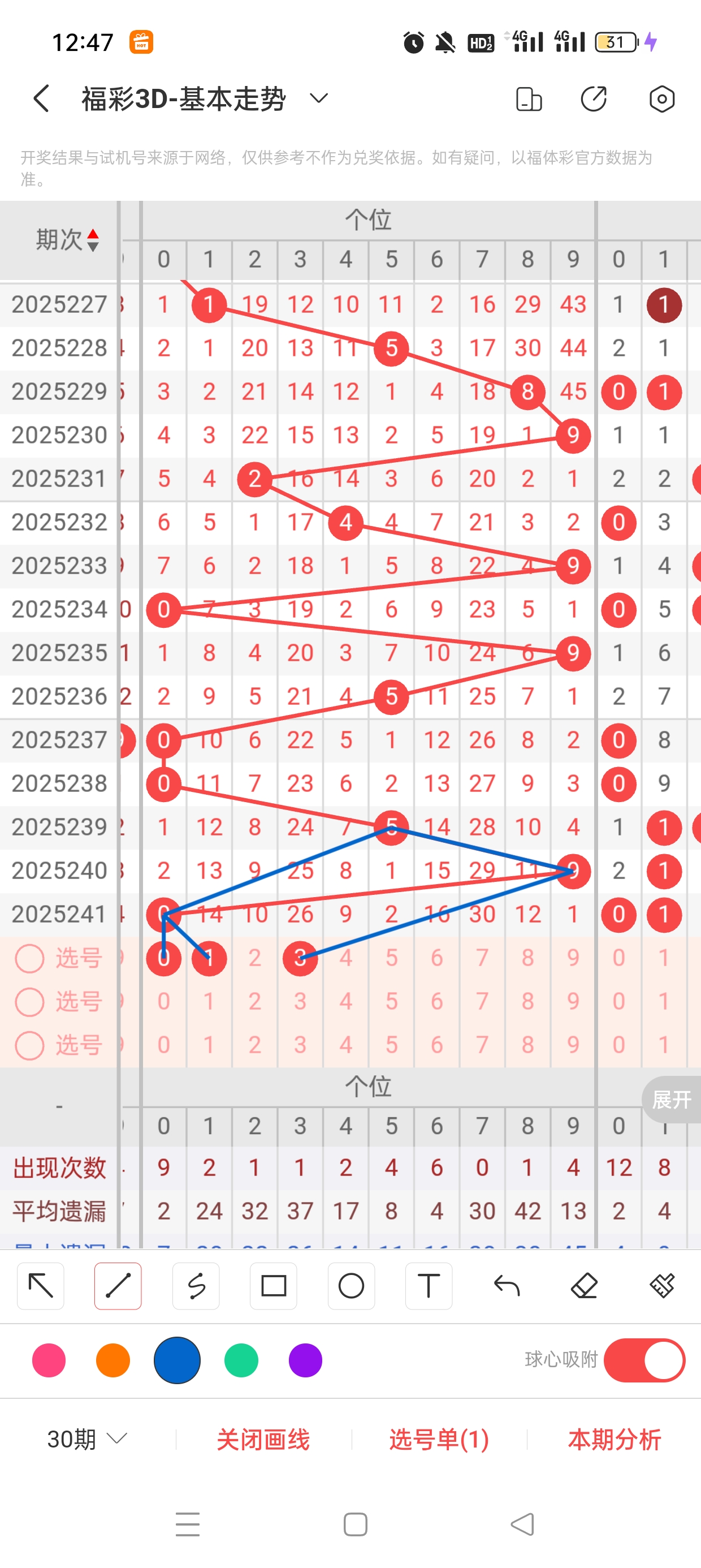The image size is (701, 1568).
Task: Open the hexagon settings icon
Action: [x=661, y=98]
